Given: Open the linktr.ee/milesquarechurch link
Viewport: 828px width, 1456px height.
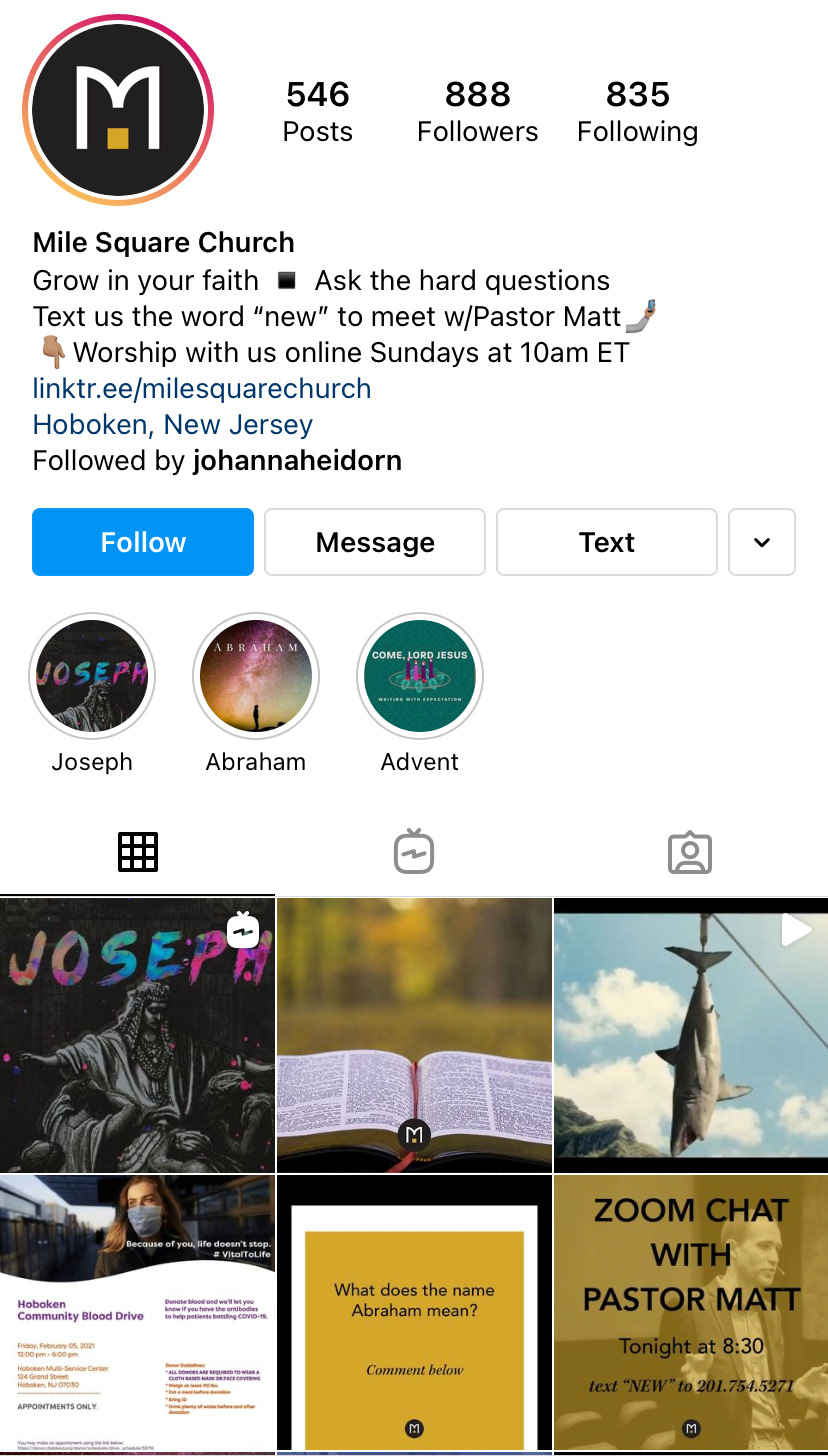Looking at the screenshot, I should (202, 388).
